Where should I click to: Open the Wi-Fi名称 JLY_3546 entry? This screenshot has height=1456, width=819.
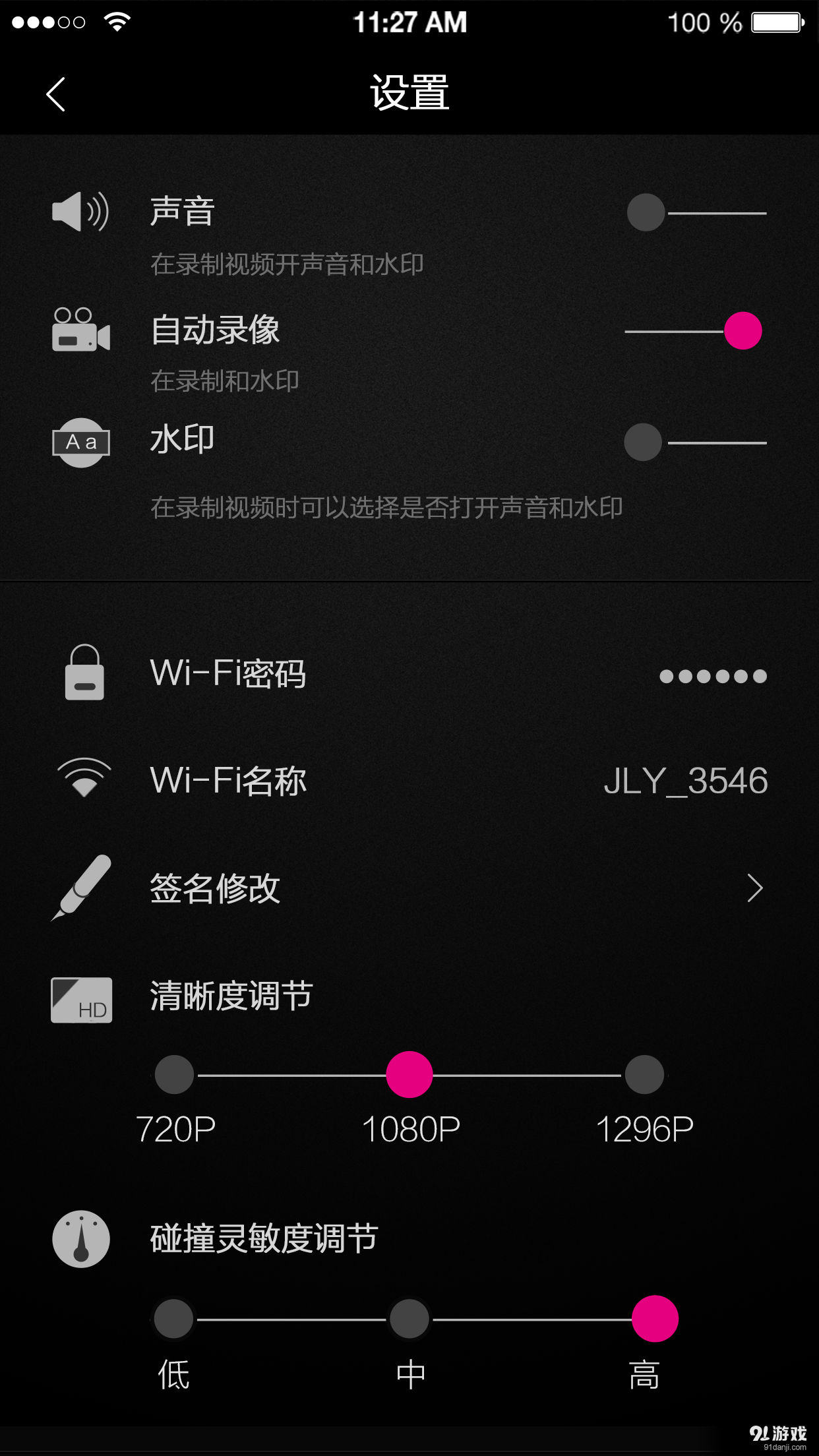[409, 779]
